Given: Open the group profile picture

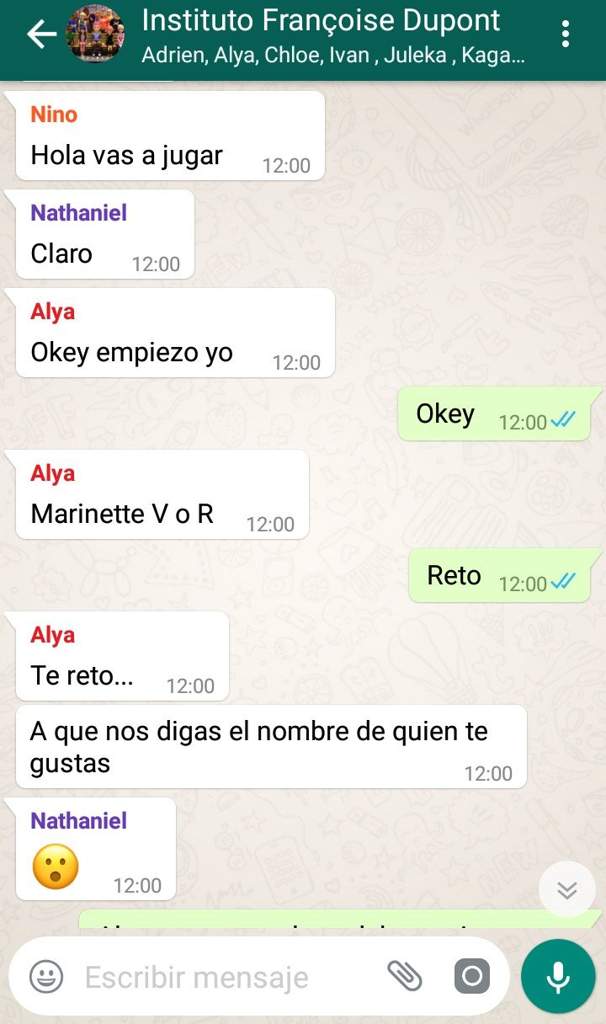Looking at the screenshot, I should point(96,35).
